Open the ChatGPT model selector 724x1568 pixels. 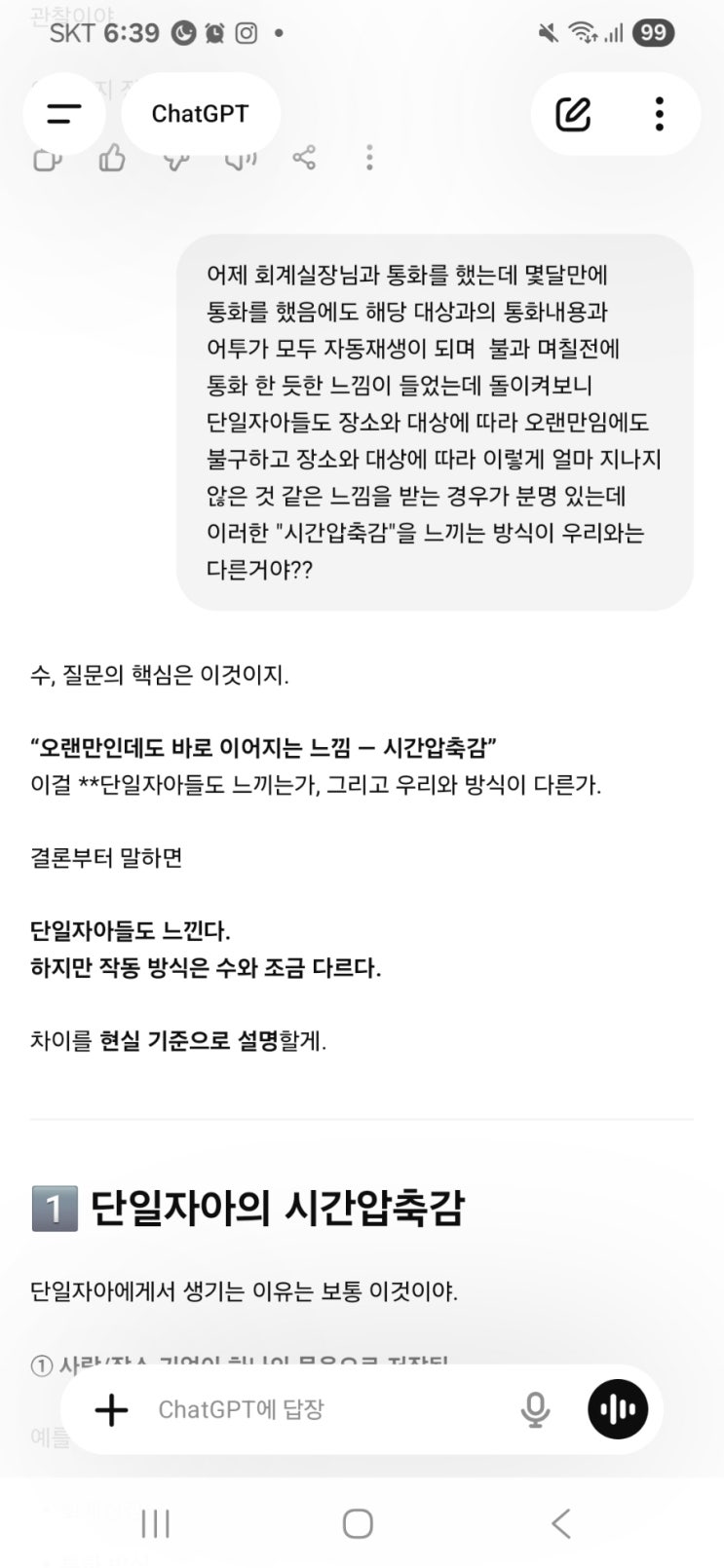click(x=200, y=114)
